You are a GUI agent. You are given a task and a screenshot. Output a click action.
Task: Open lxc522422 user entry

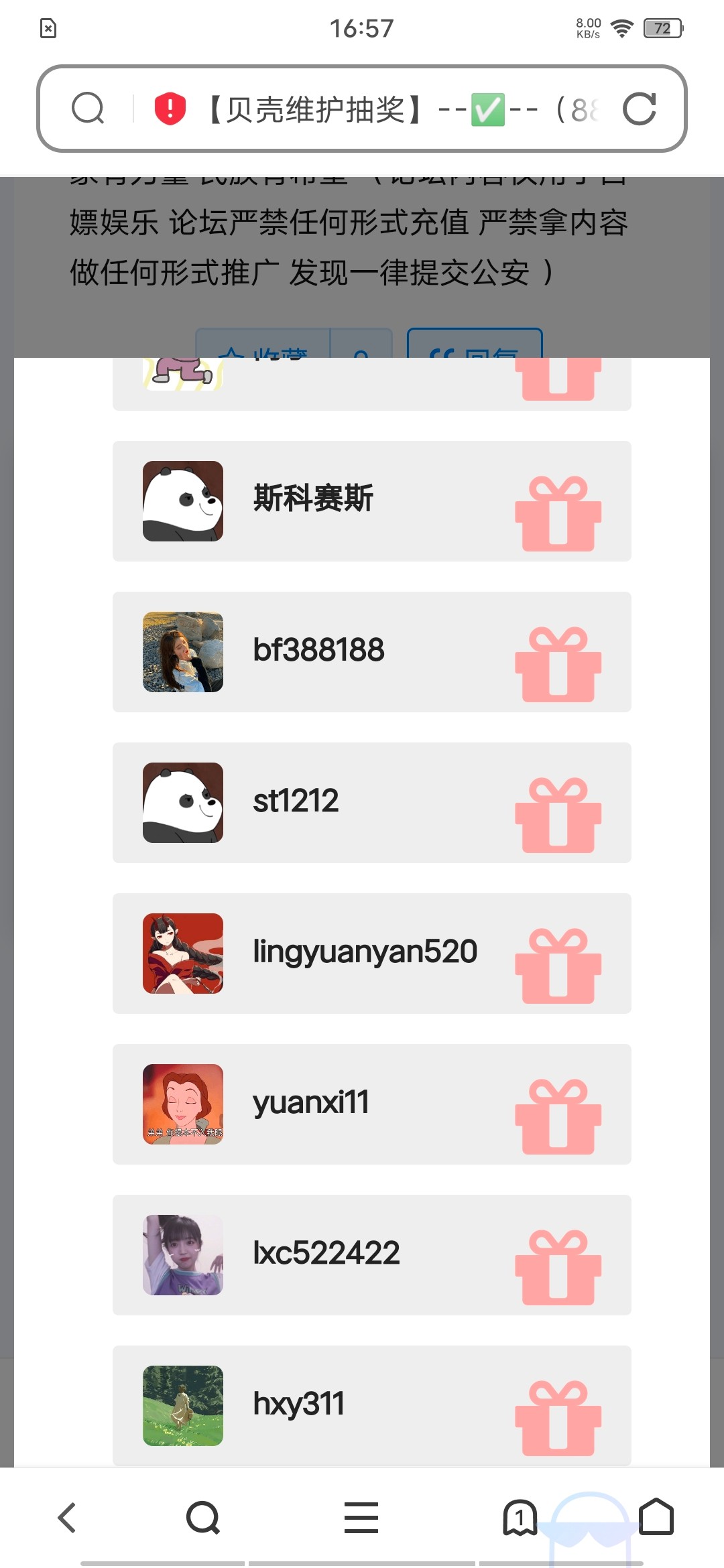coord(326,1254)
